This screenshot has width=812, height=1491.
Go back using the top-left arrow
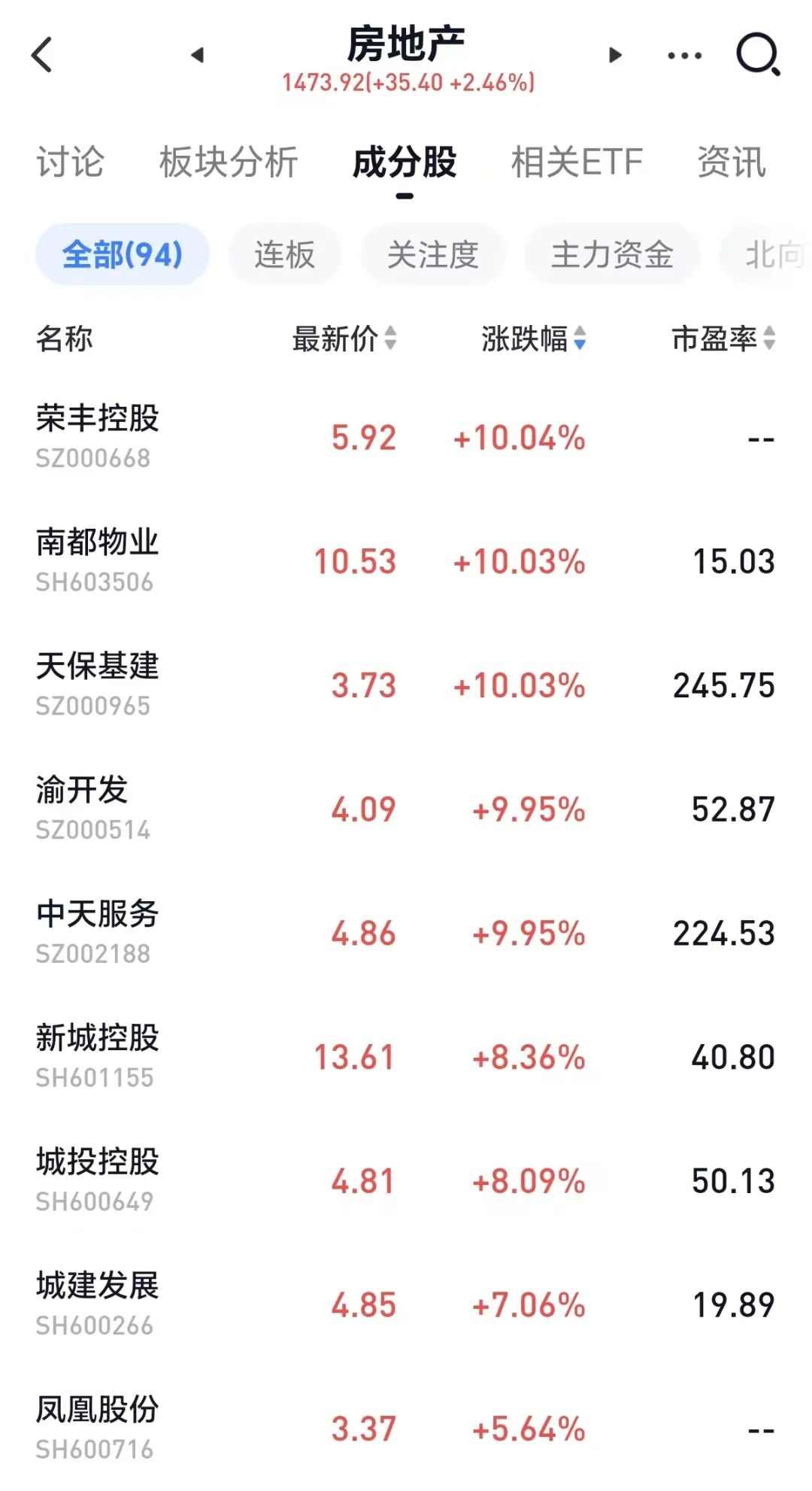tap(42, 55)
